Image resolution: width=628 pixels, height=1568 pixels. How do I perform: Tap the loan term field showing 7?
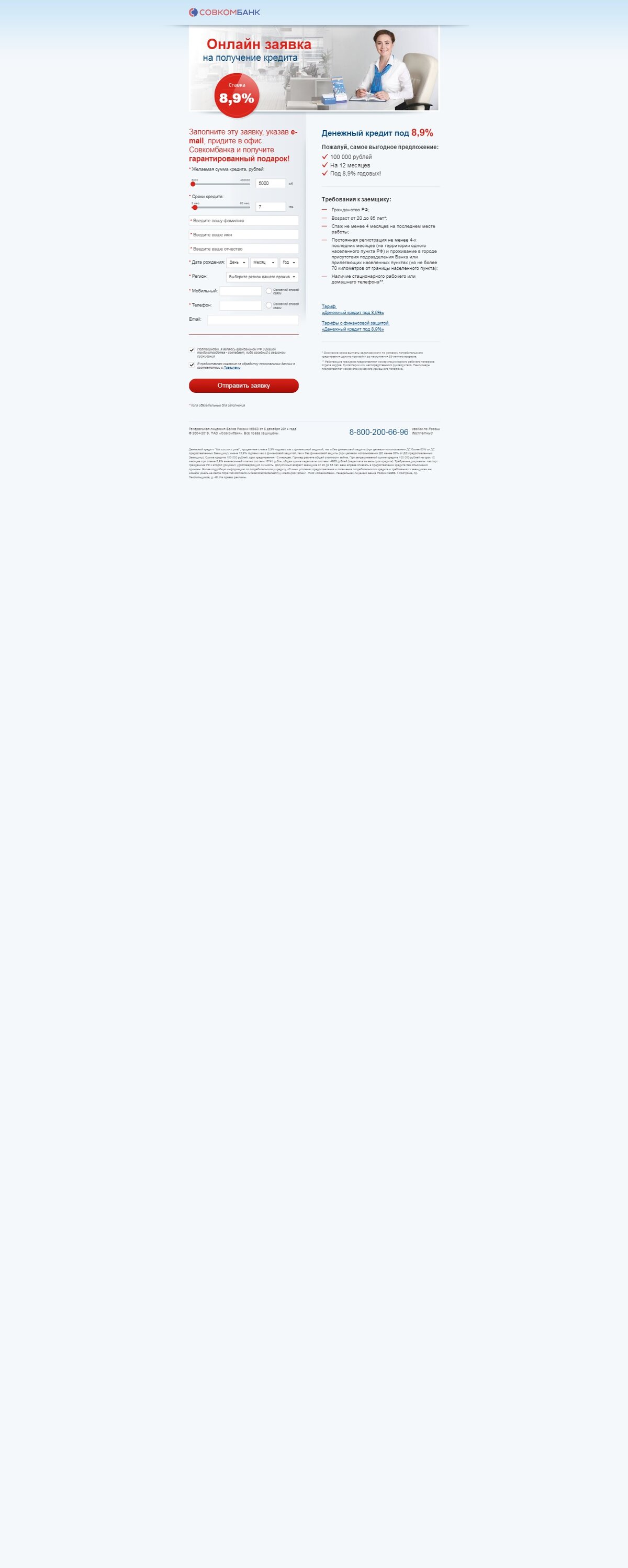(x=271, y=207)
